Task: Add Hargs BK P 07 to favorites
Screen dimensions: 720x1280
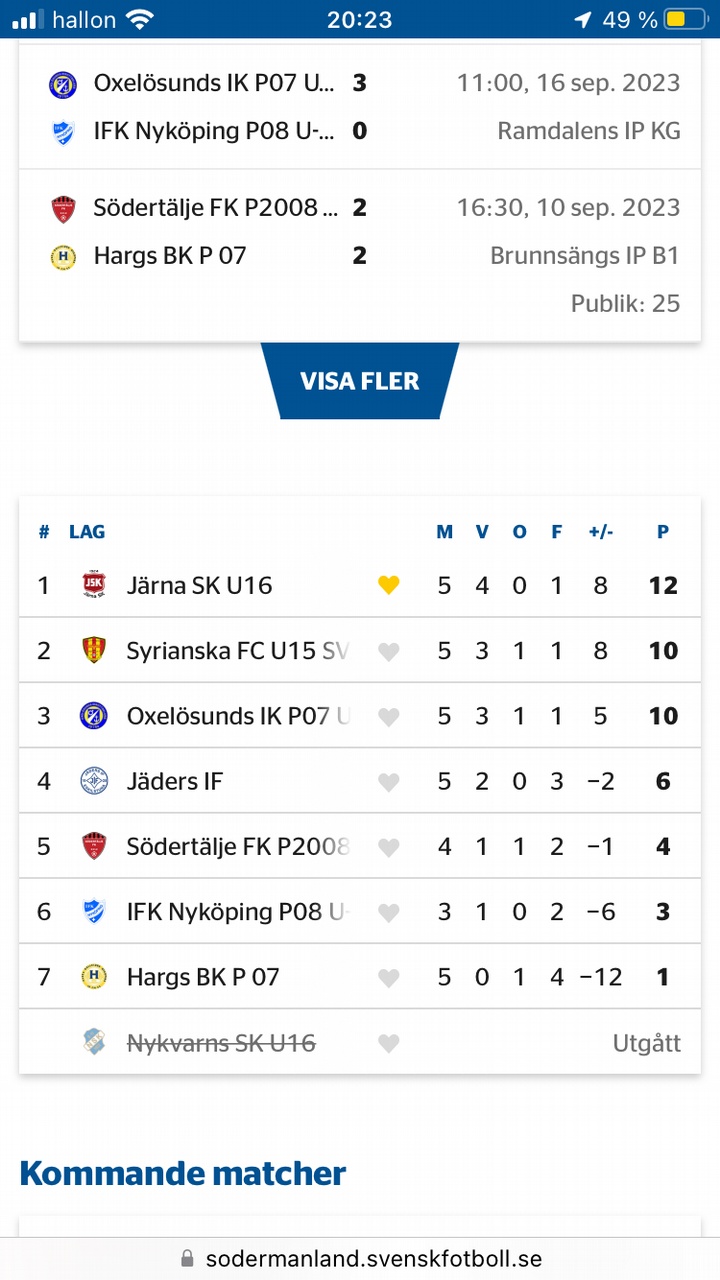Action: click(x=389, y=978)
